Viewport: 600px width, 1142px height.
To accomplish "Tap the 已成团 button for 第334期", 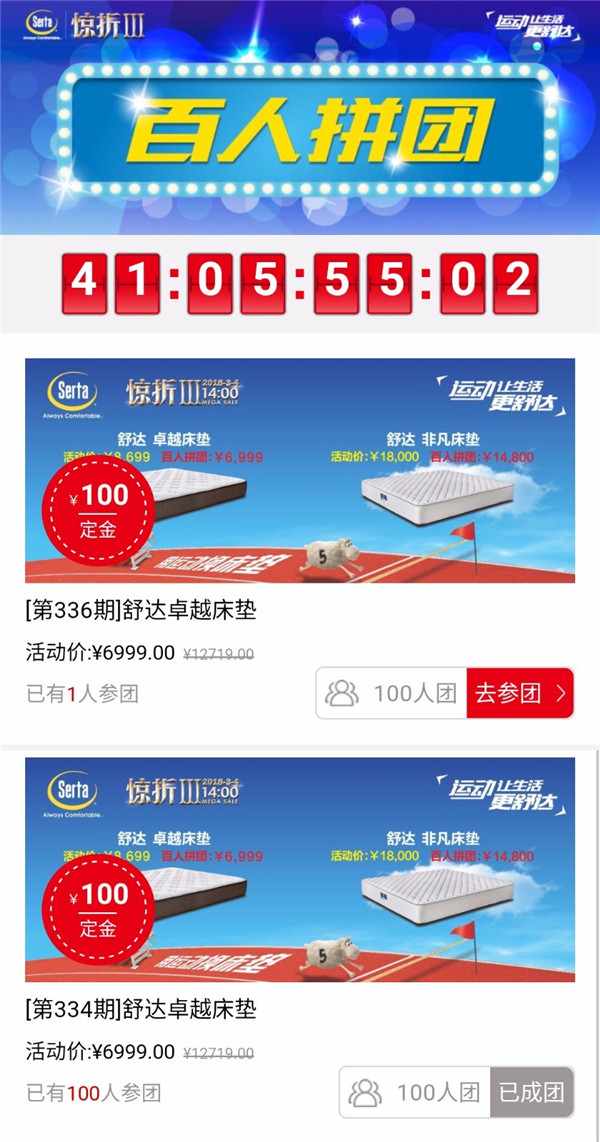I will pos(531,1092).
